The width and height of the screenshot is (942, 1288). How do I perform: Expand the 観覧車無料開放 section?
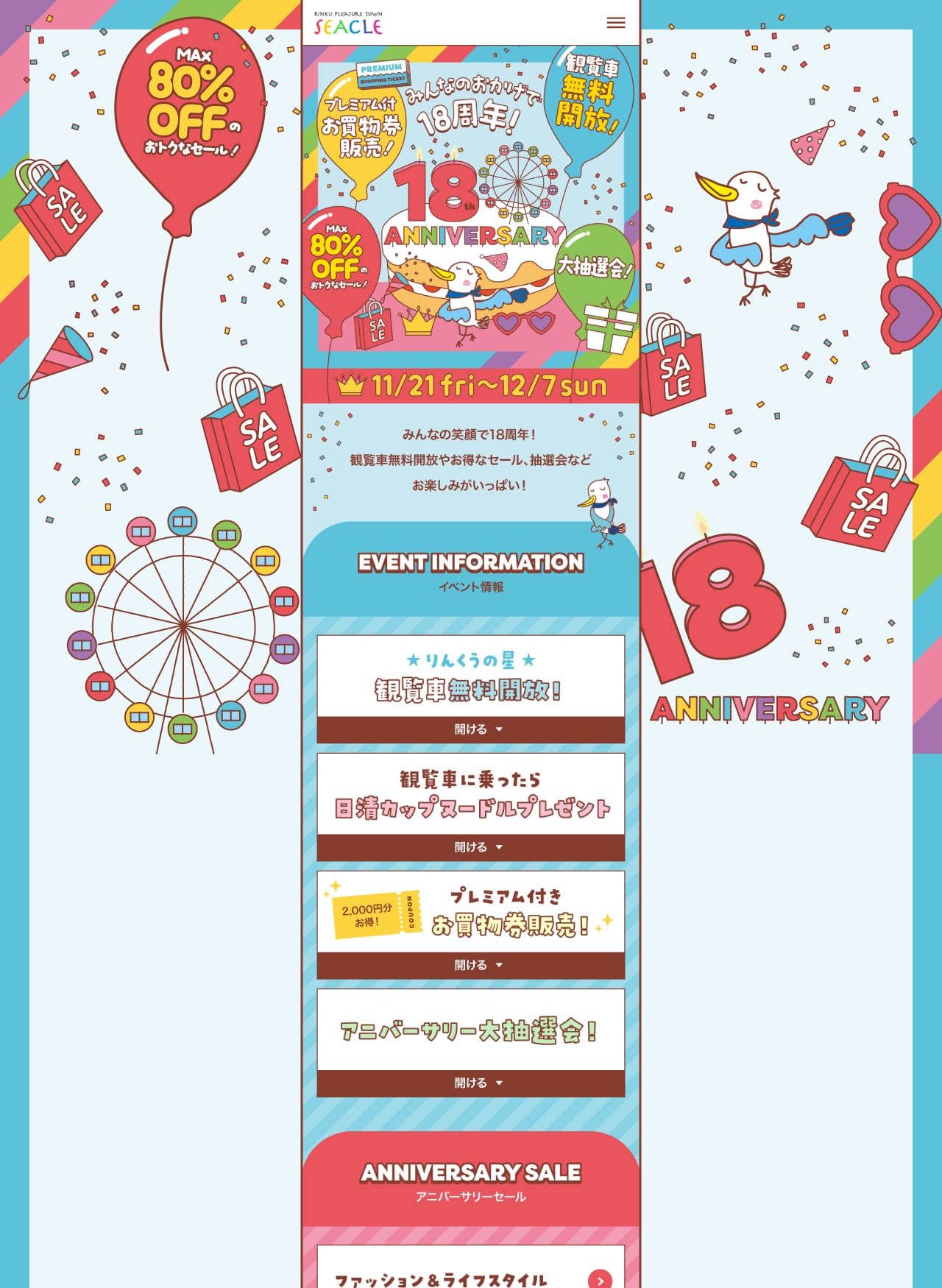[471, 729]
